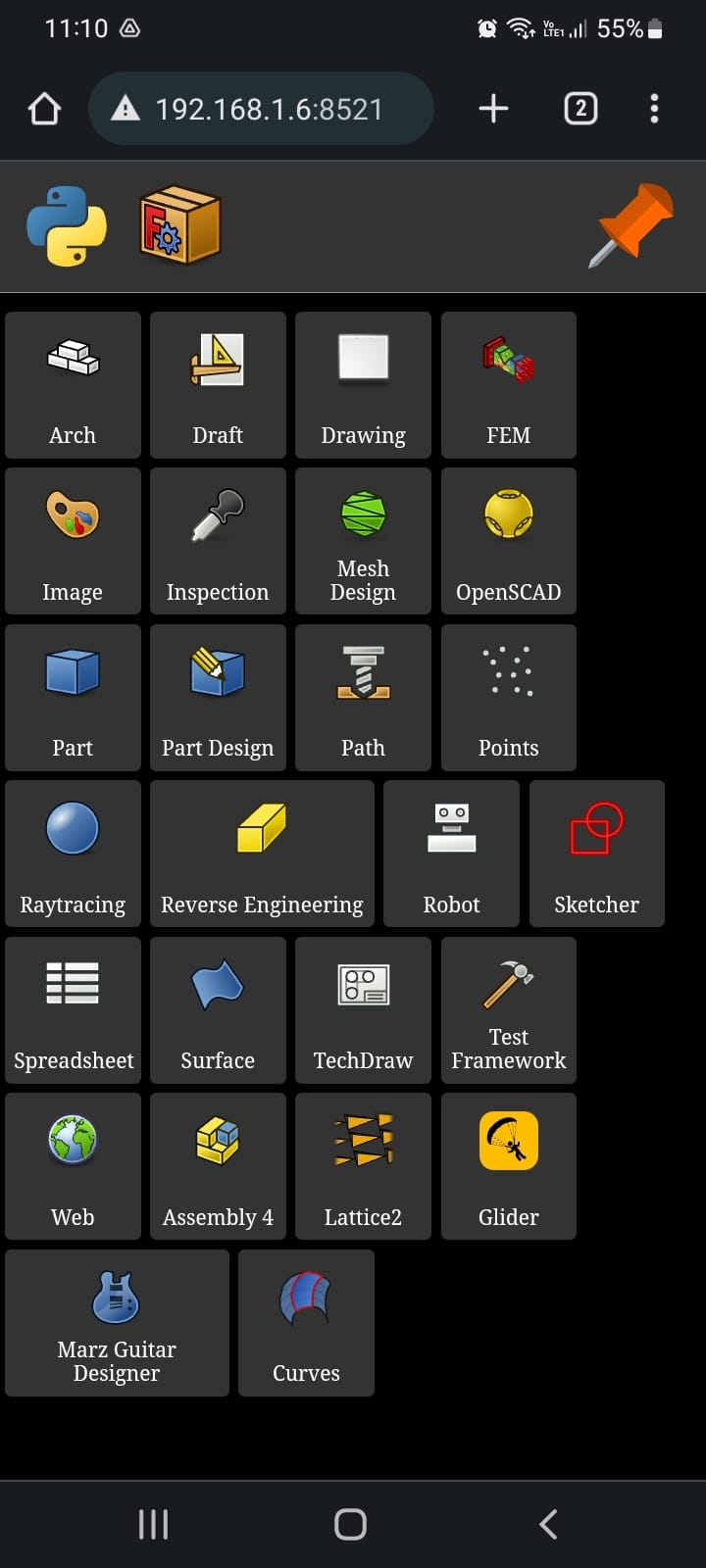Open the browser overflow menu
706x1568 pixels.
tap(654, 108)
